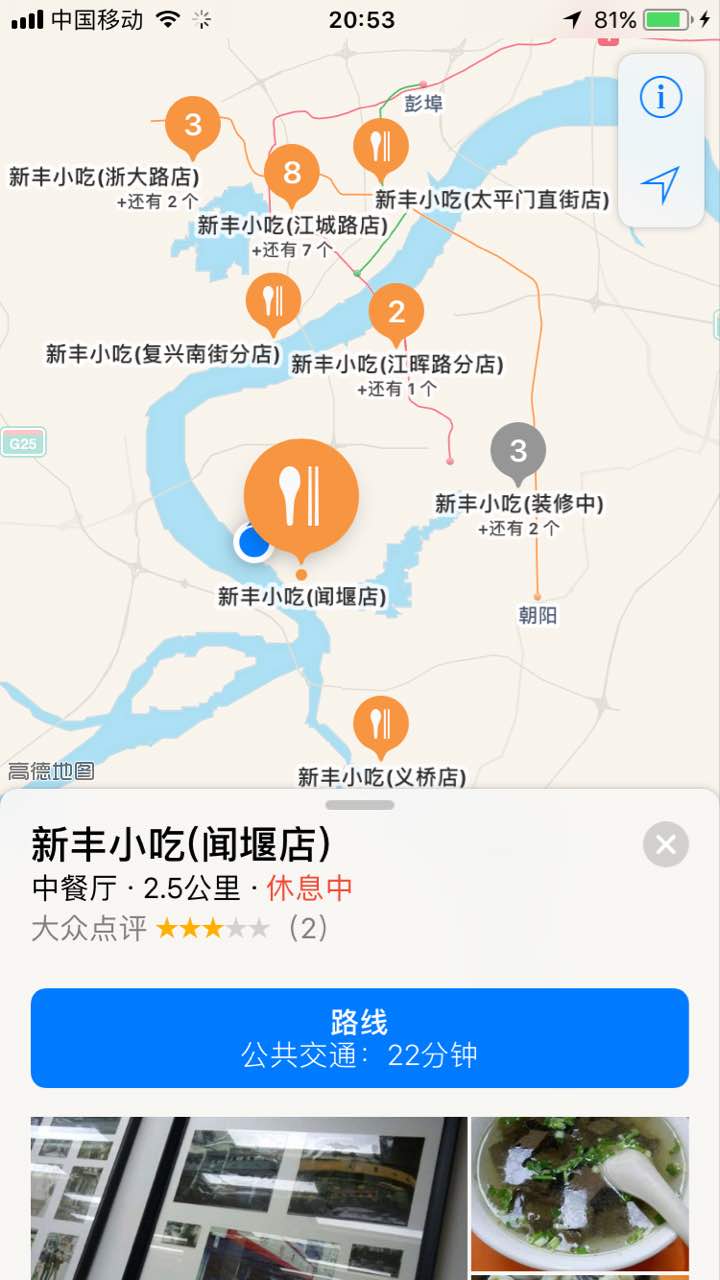Select the 新丰小吃(浙大路店) cluster pin

[x=193, y=126]
